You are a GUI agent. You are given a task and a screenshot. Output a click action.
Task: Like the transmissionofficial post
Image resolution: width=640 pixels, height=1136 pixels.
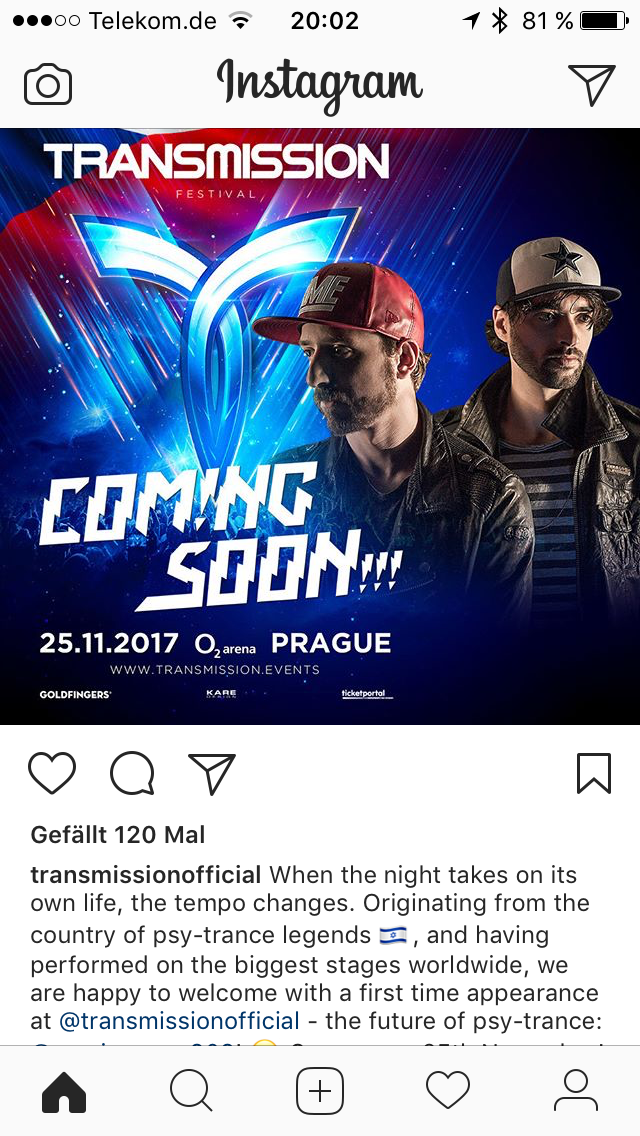[x=52, y=773]
